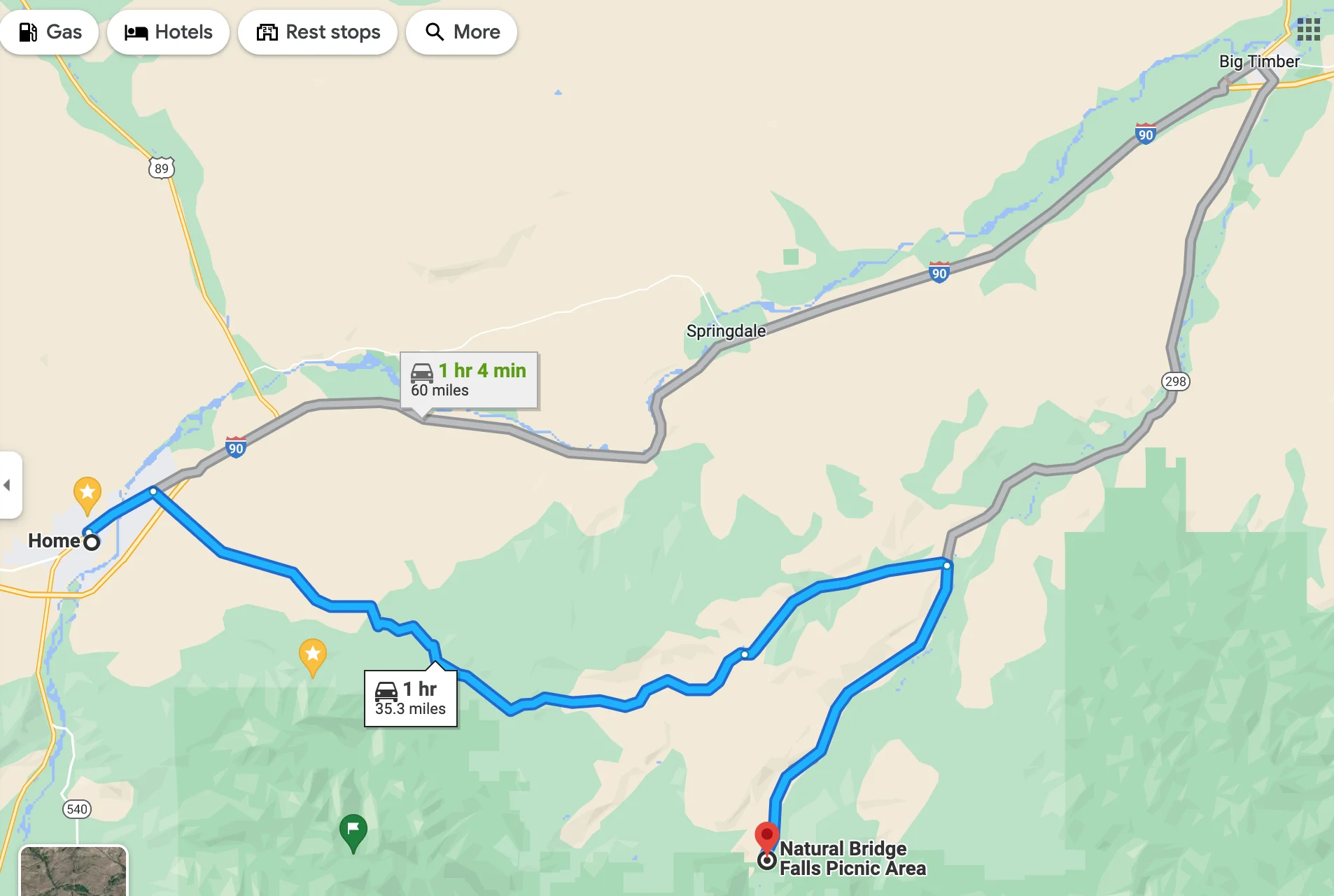Open the More search options chip
This screenshot has height=896, width=1334.
[x=462, y=32]
